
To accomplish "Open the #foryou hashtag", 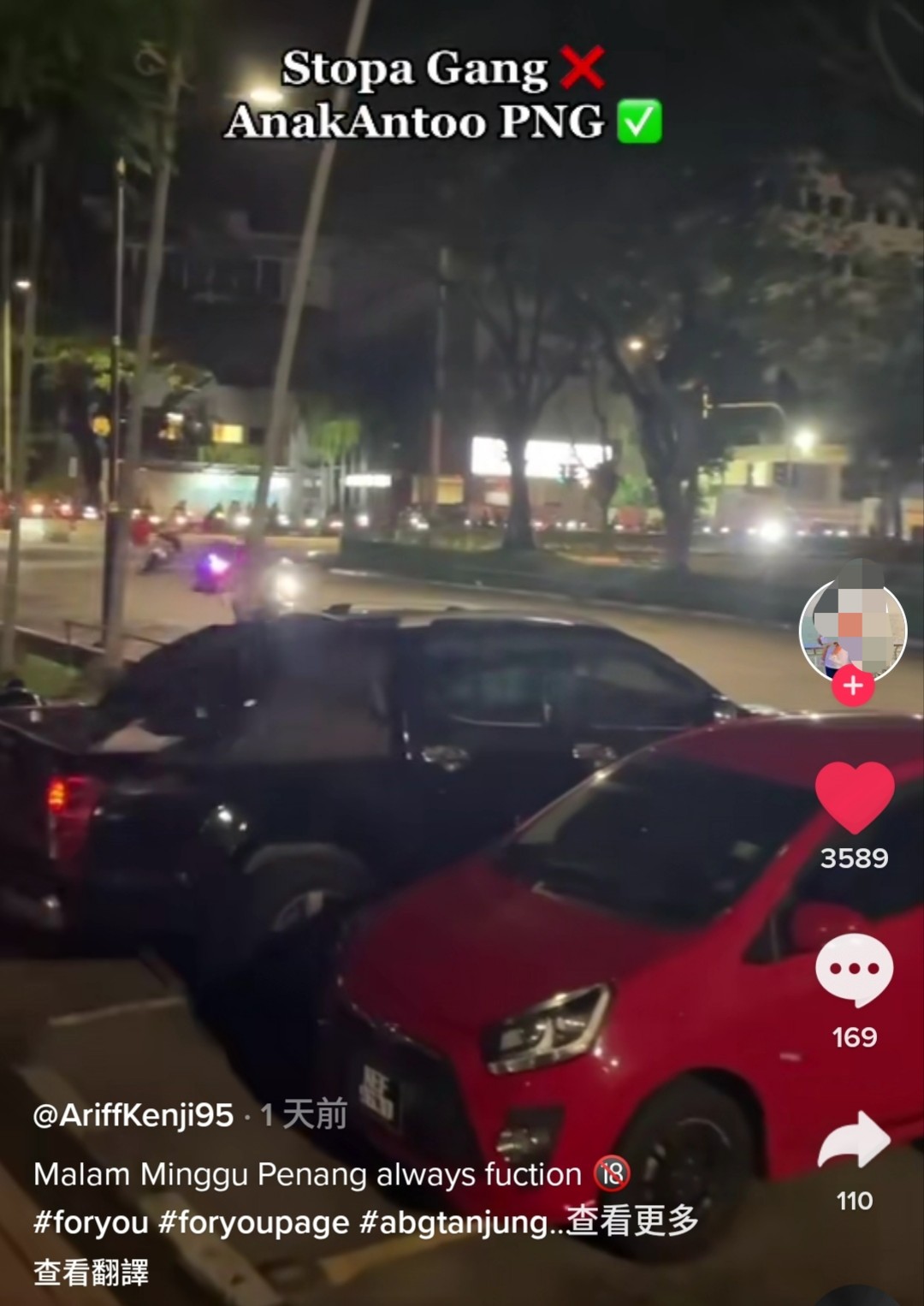I will 91,1223.
